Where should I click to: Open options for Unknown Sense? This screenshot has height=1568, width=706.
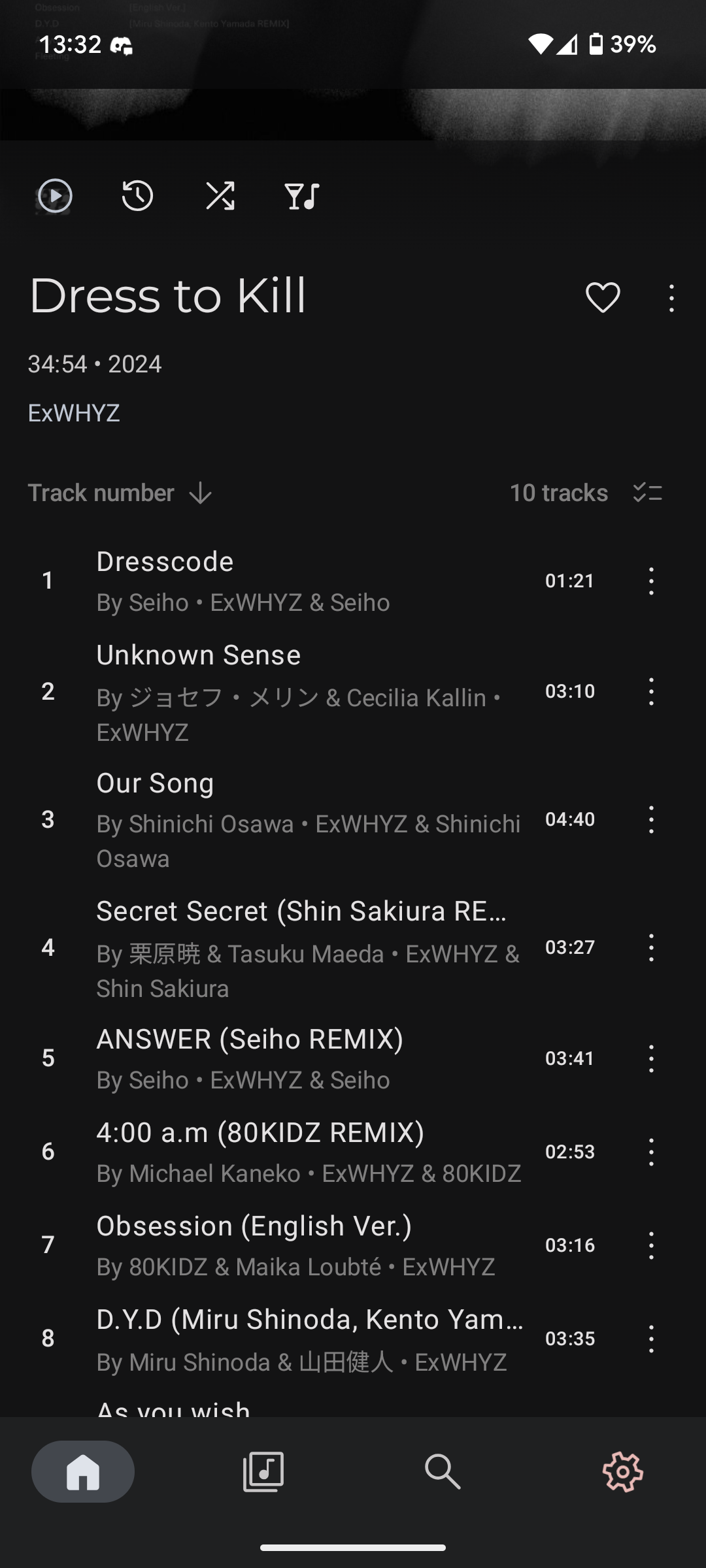[x=651, y=691]
